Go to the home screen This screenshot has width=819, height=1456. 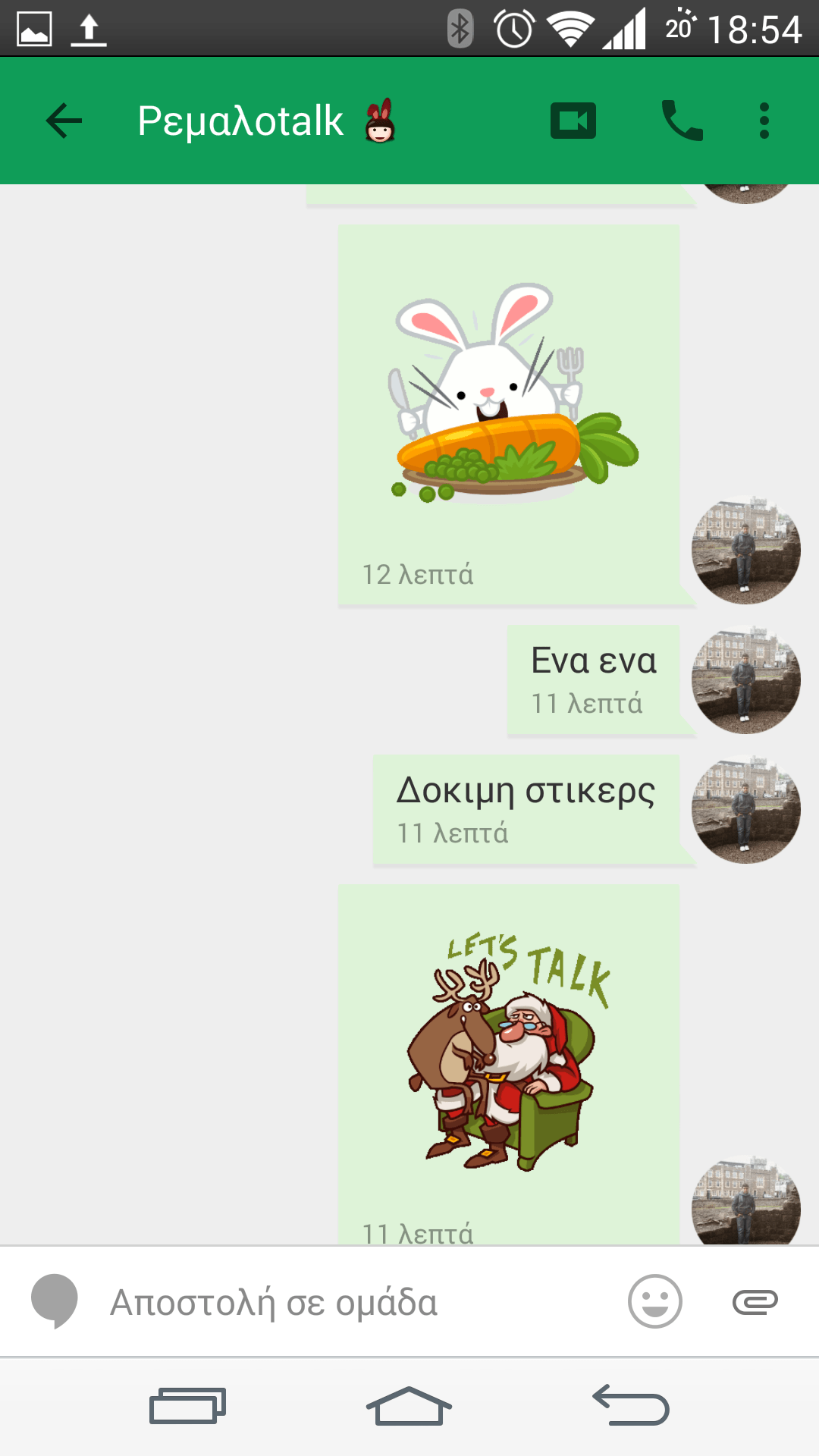[x=409, y=1407]
